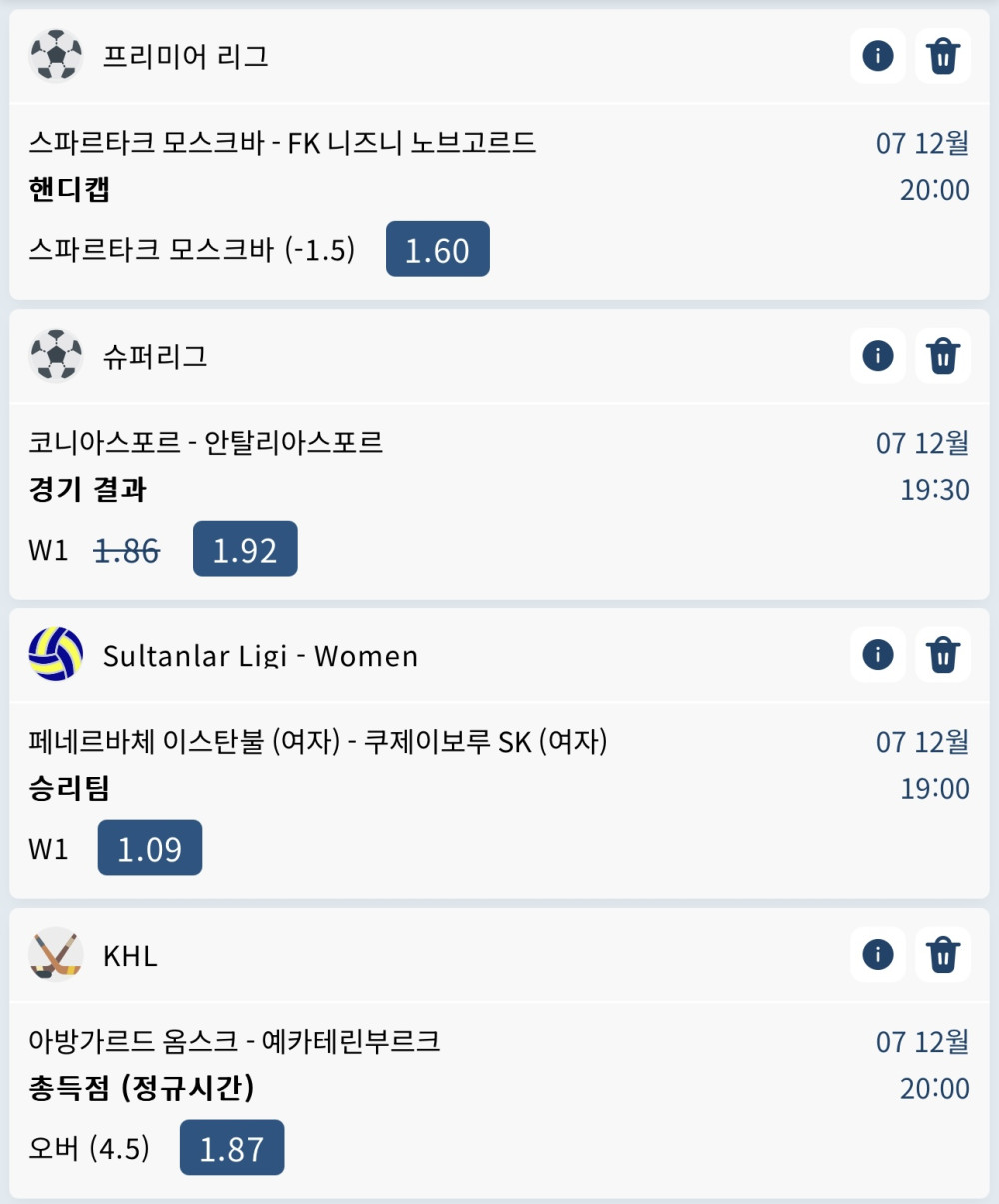Viewport: 999px width, 1204px height.
Task: Open info for the KHL bet
Action: 878,955
